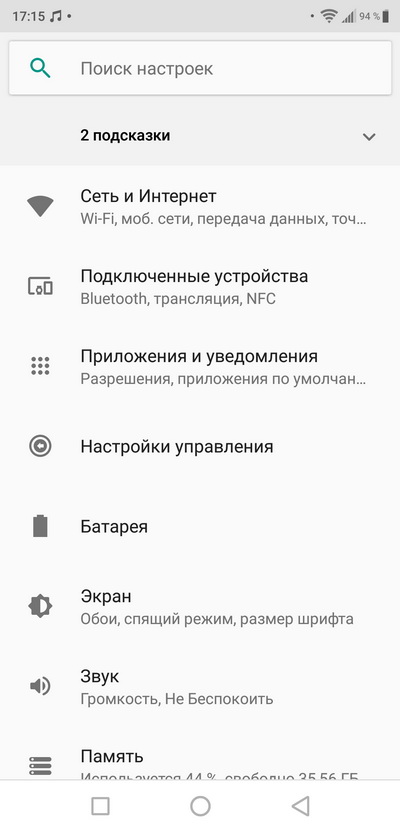Tap the home button in navigation bar
This screenshot has height=833, width=400.
coord(200,806)
